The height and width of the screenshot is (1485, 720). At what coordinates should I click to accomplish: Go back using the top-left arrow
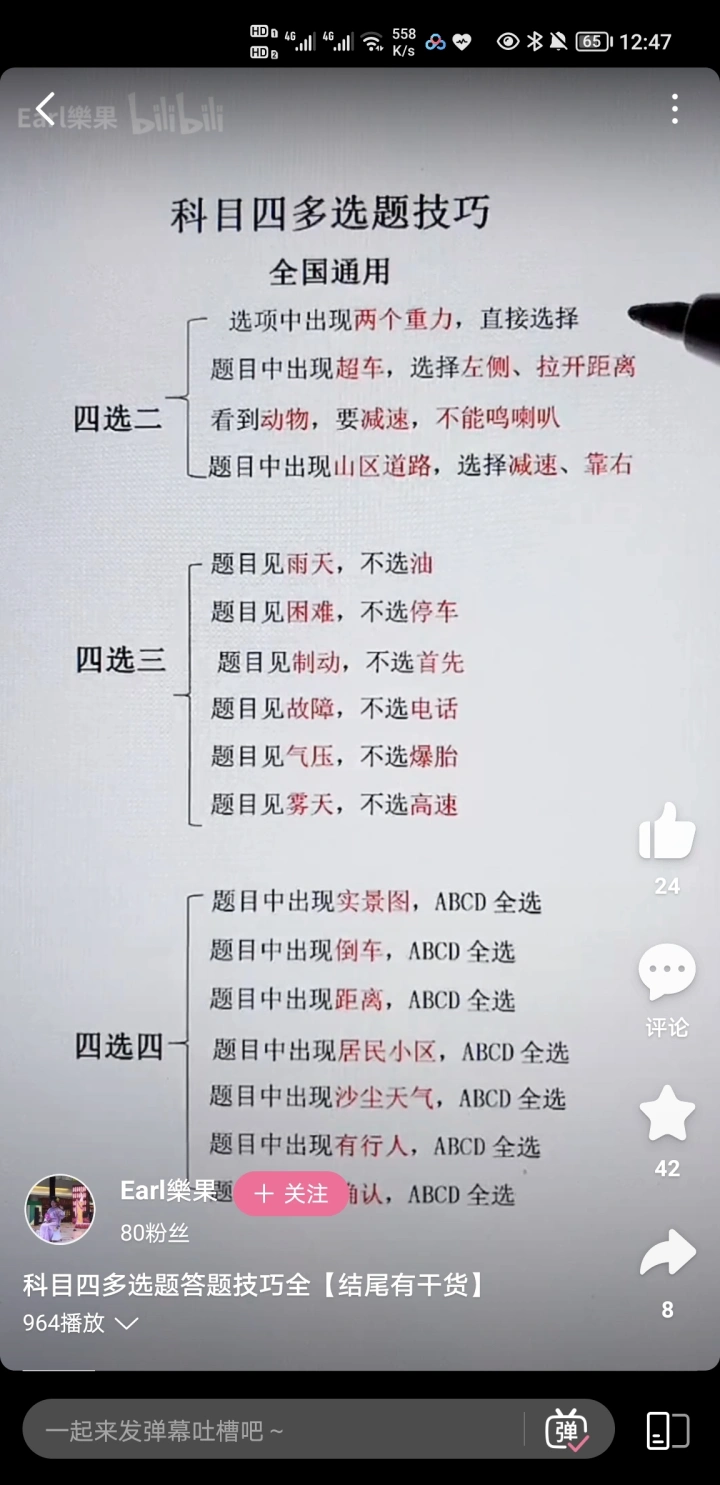click(x=46, y=108)
